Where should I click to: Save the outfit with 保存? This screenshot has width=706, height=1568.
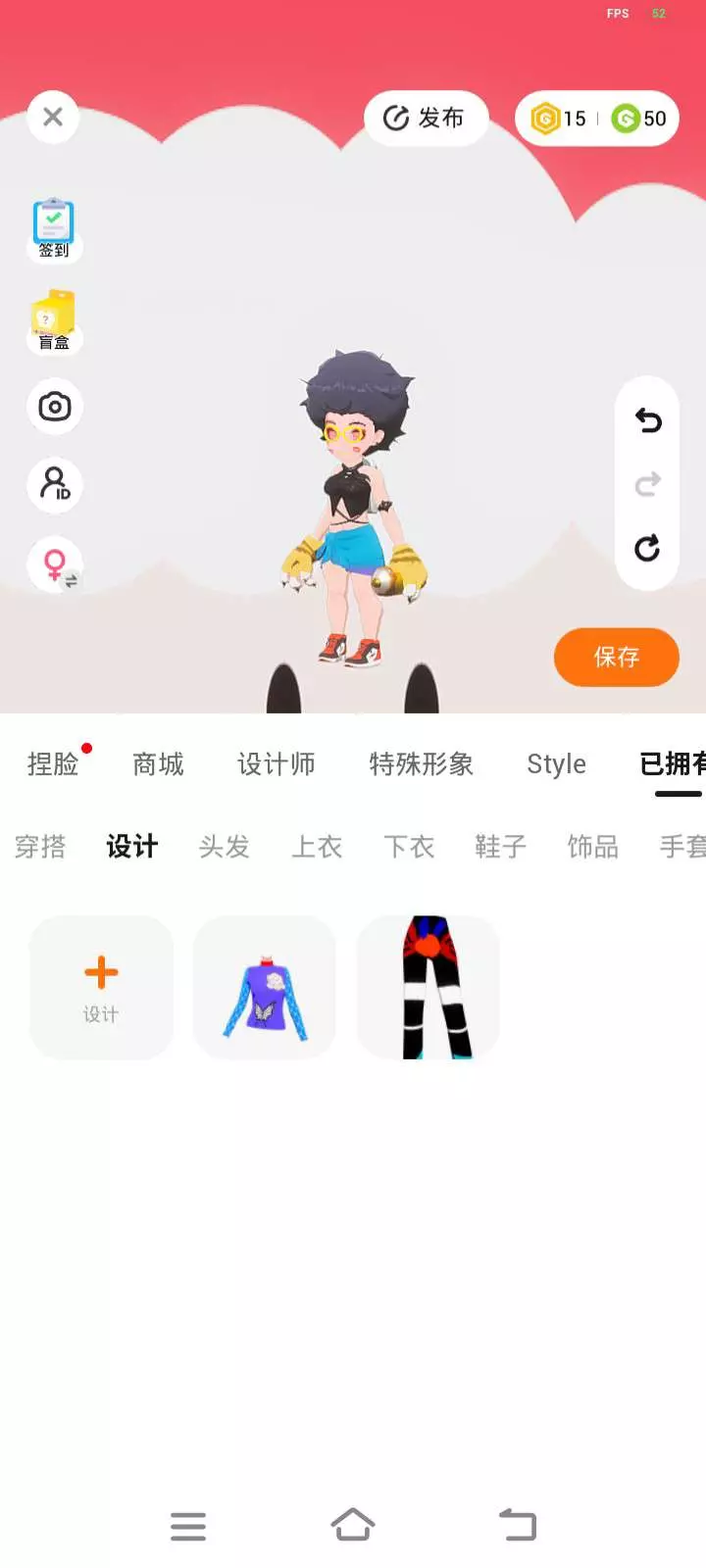[617, 657]
